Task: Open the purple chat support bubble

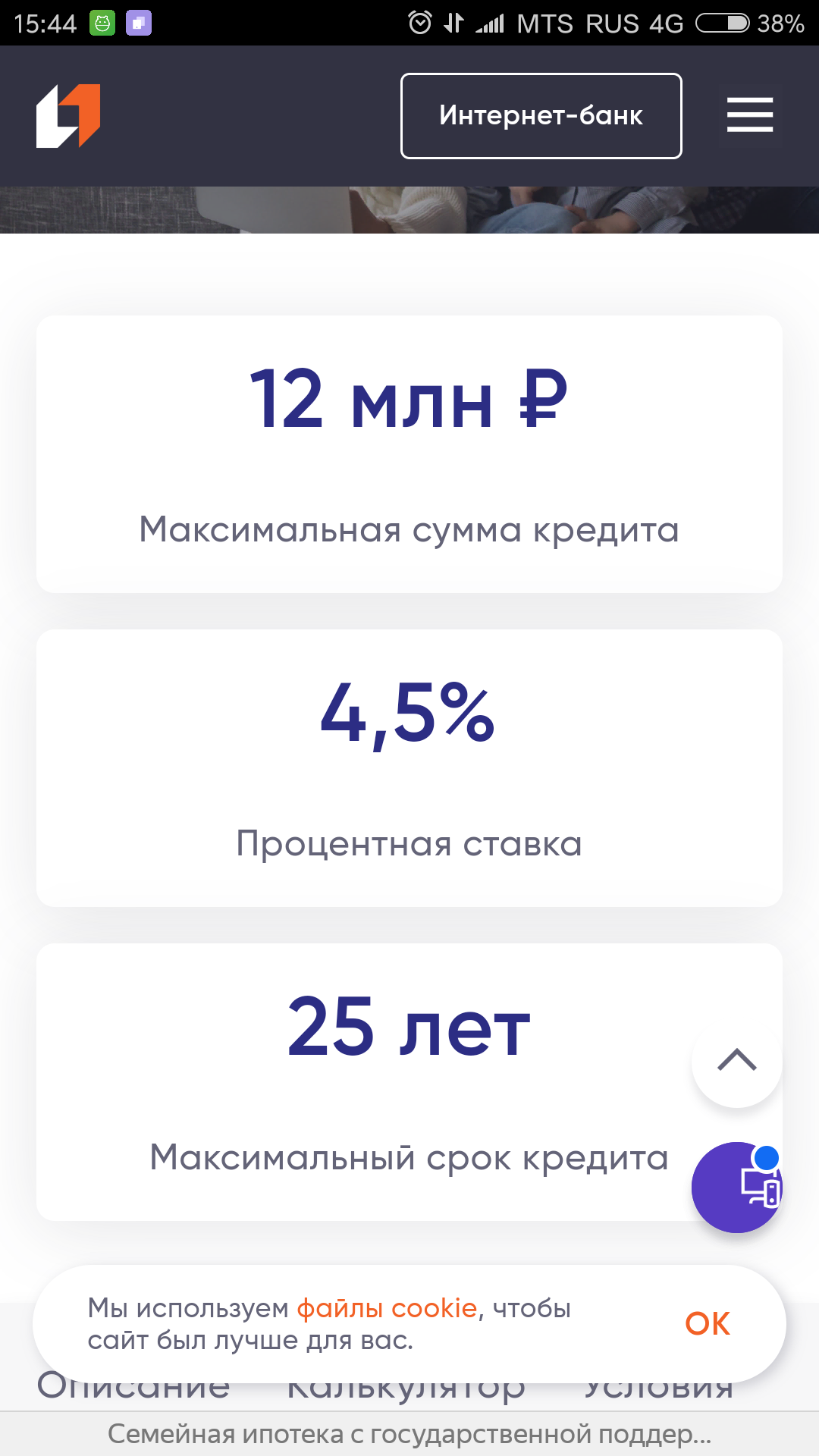Action: pyautogui.click(x=736, y=1187)
